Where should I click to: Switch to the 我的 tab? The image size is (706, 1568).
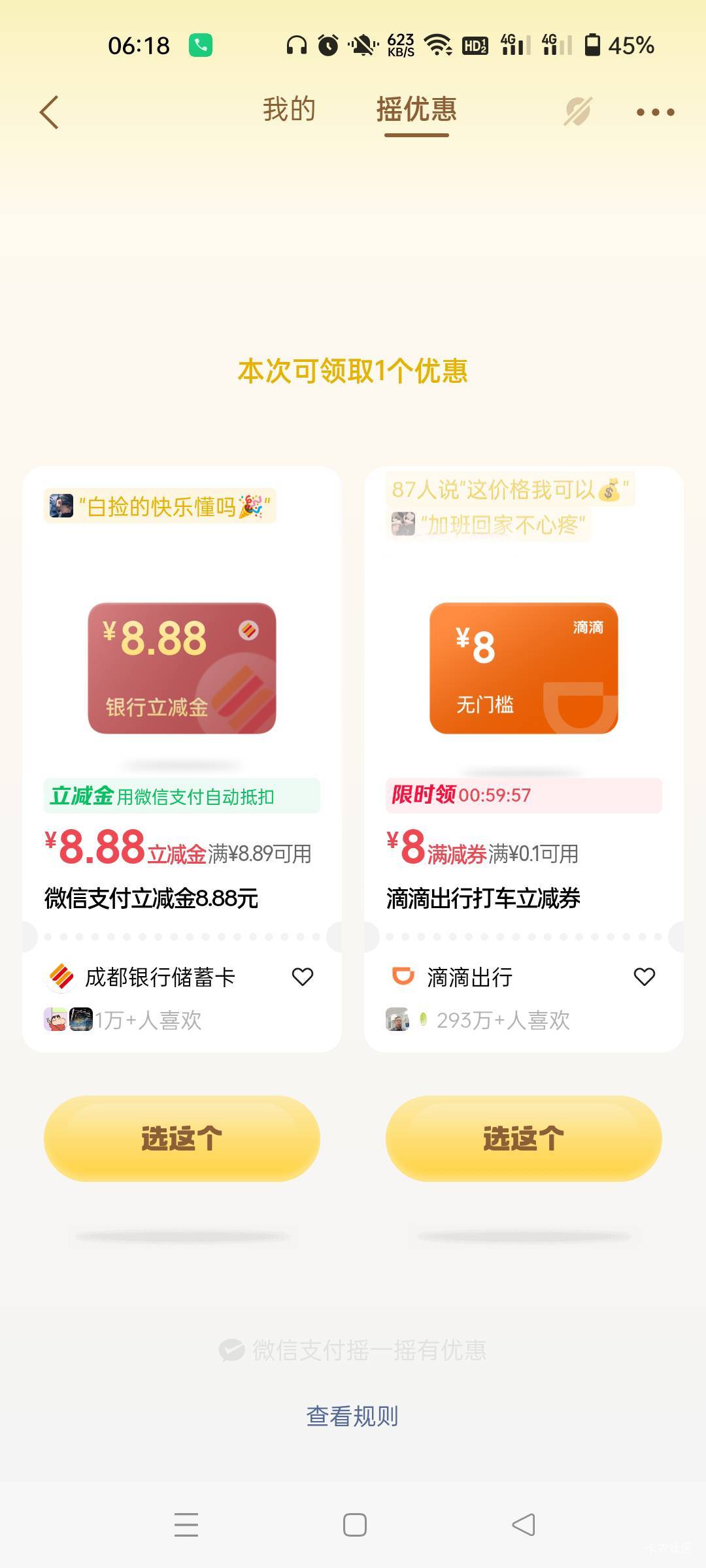[x=289, y=109]
